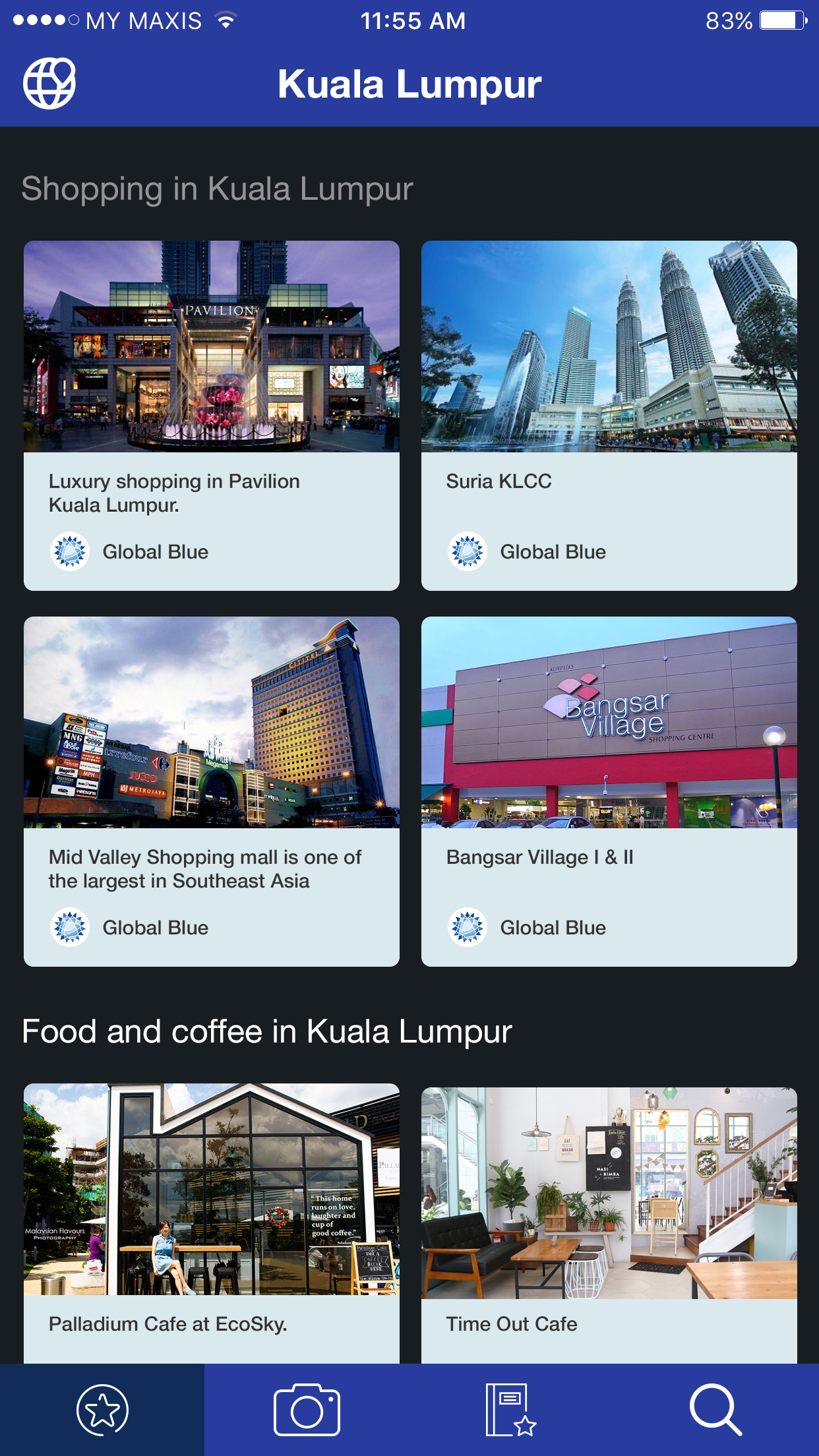Switch to the star featured tab
The image size is (819, 1456).
pos(102,1410)
